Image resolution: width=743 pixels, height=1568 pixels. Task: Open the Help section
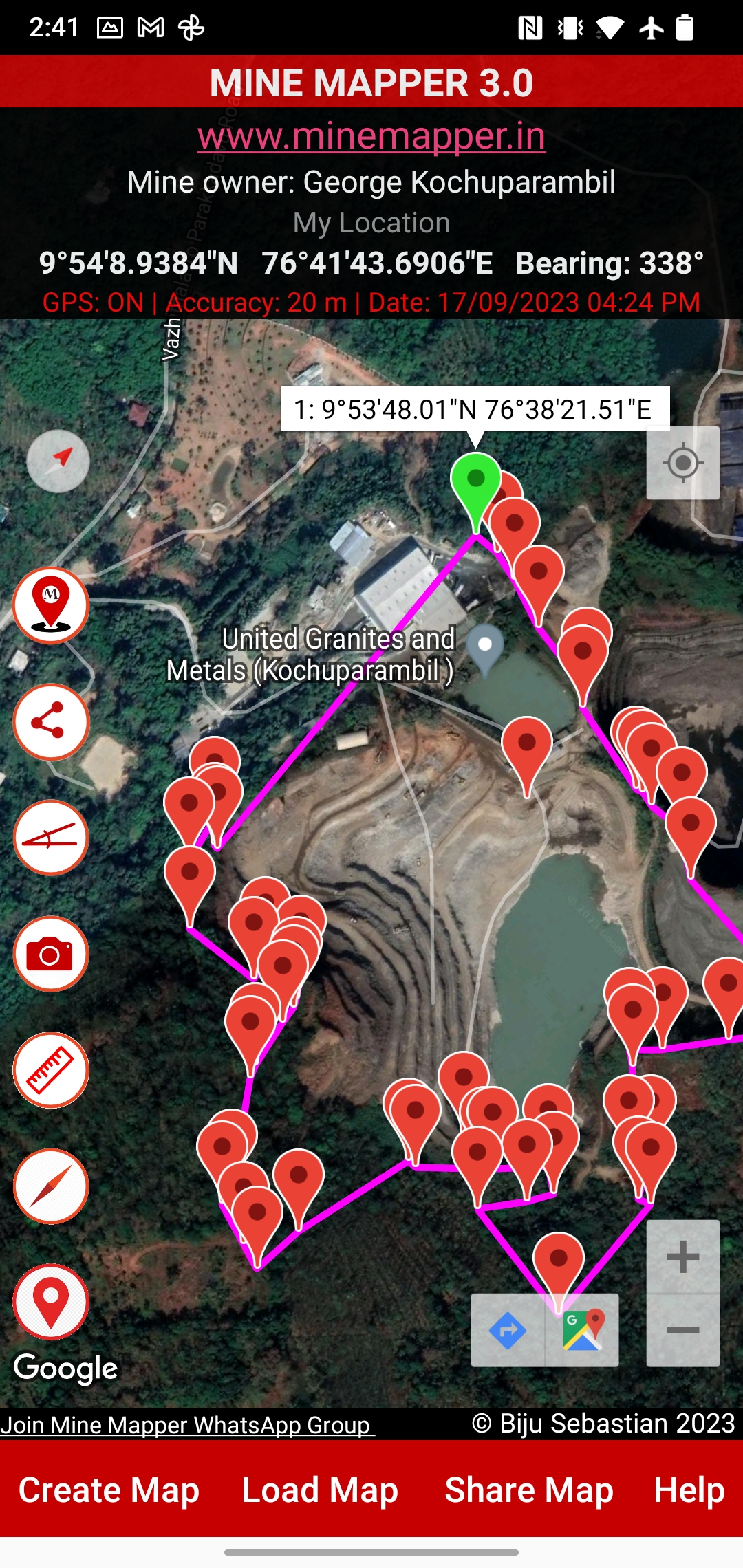click(x=689, y=1490)
